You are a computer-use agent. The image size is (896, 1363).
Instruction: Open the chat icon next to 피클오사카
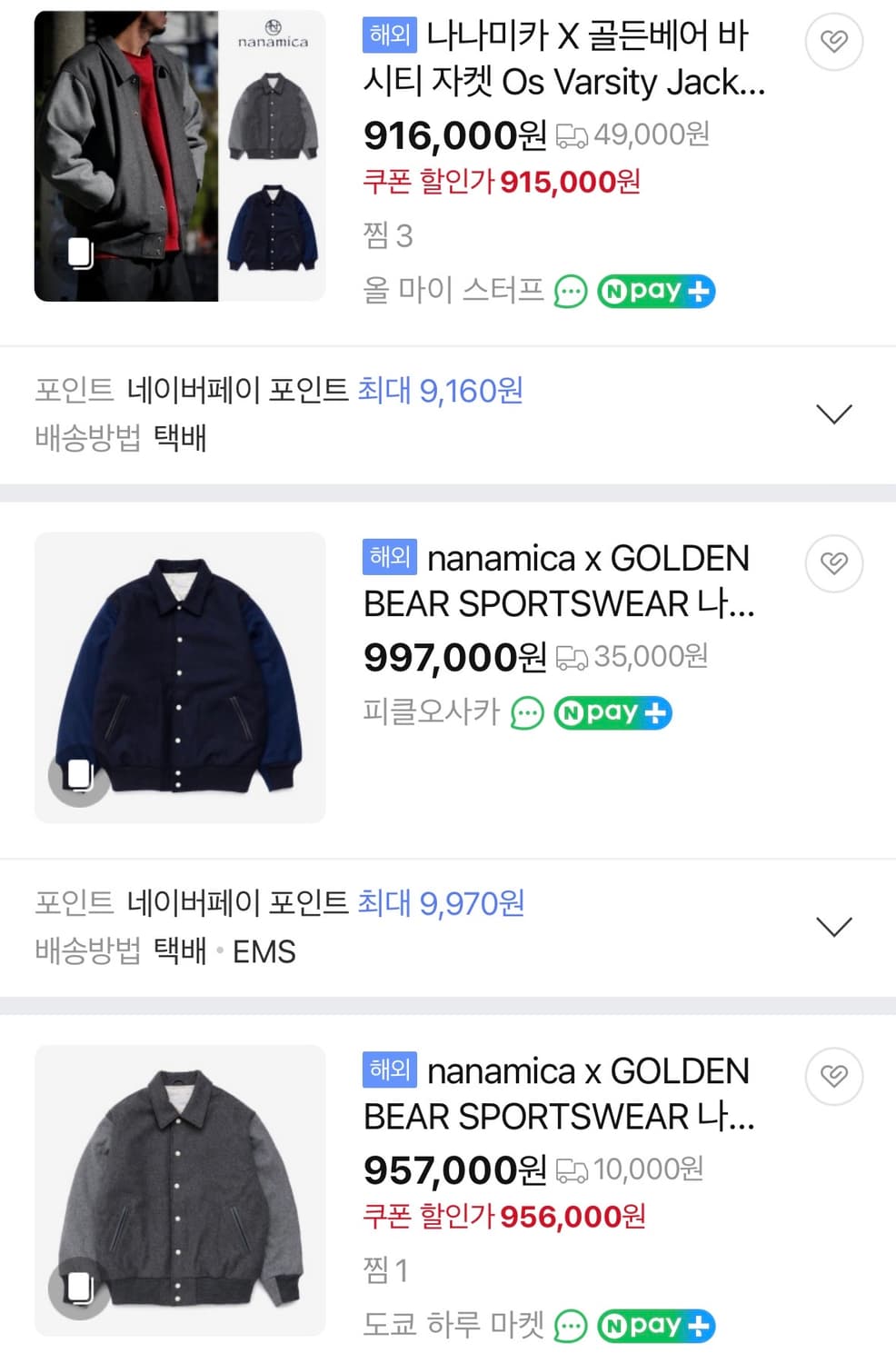pos(525,713)
